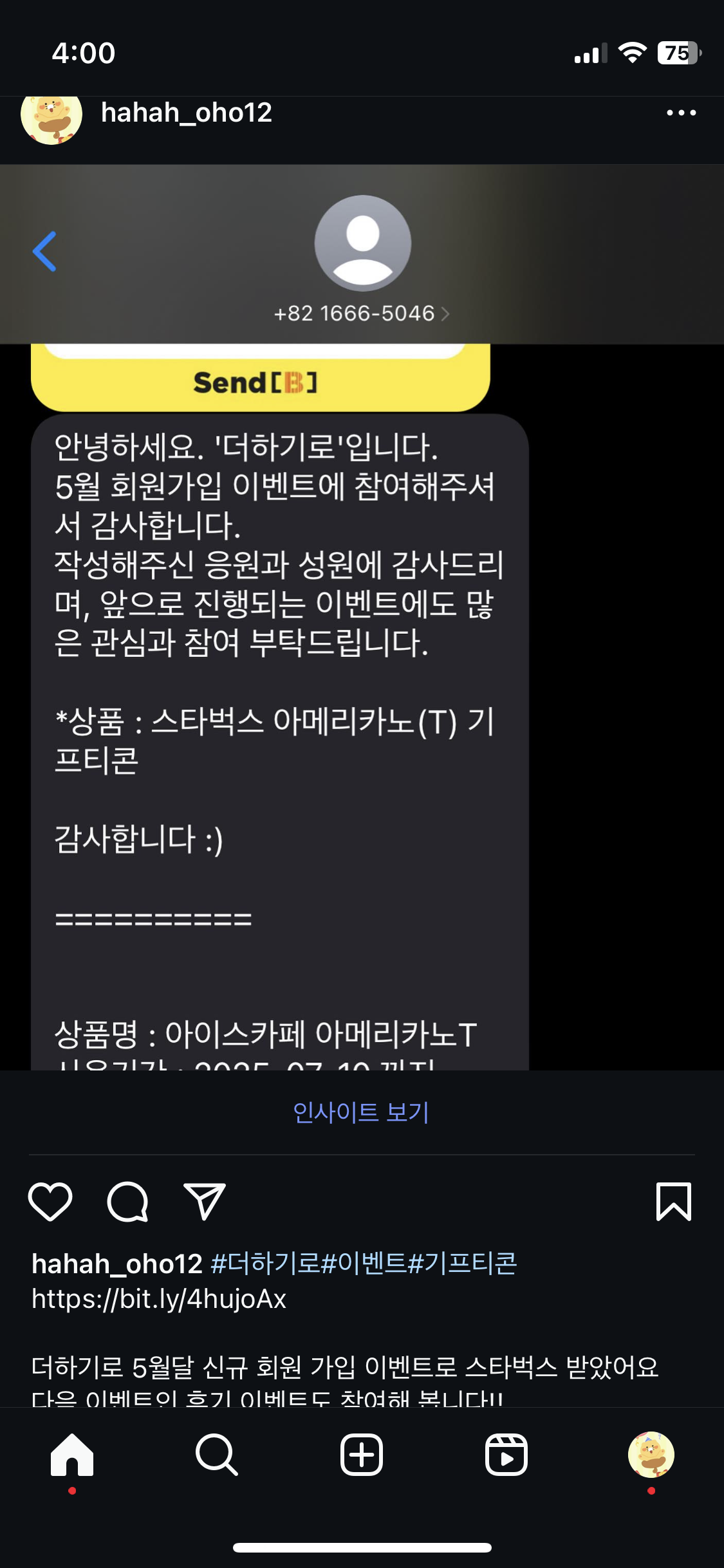Go to the Home feed tab
724x1568 pixels.
click(x=72, y=1455)
